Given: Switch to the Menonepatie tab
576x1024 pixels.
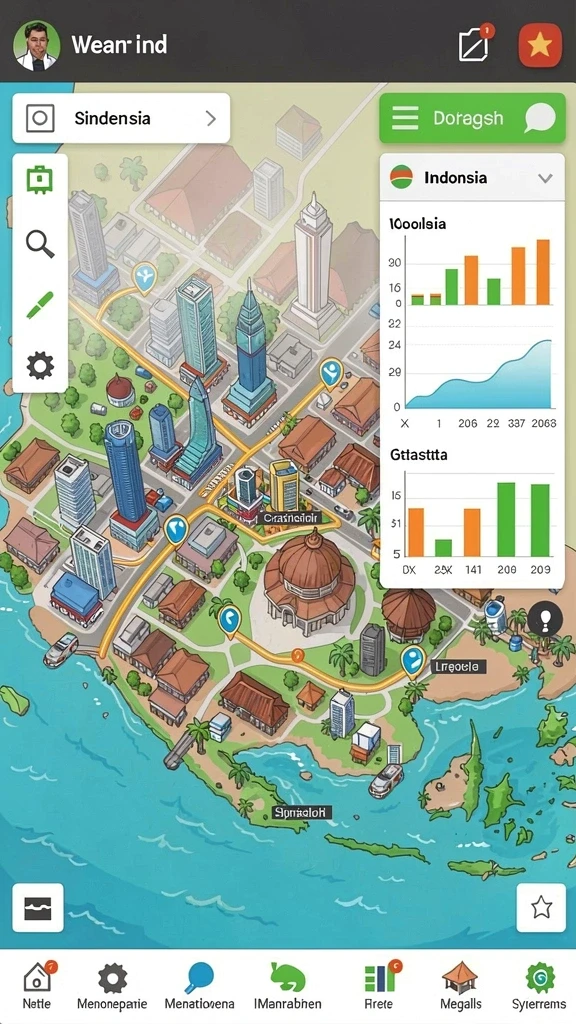Looking at the screenshot, I should 112,986.
